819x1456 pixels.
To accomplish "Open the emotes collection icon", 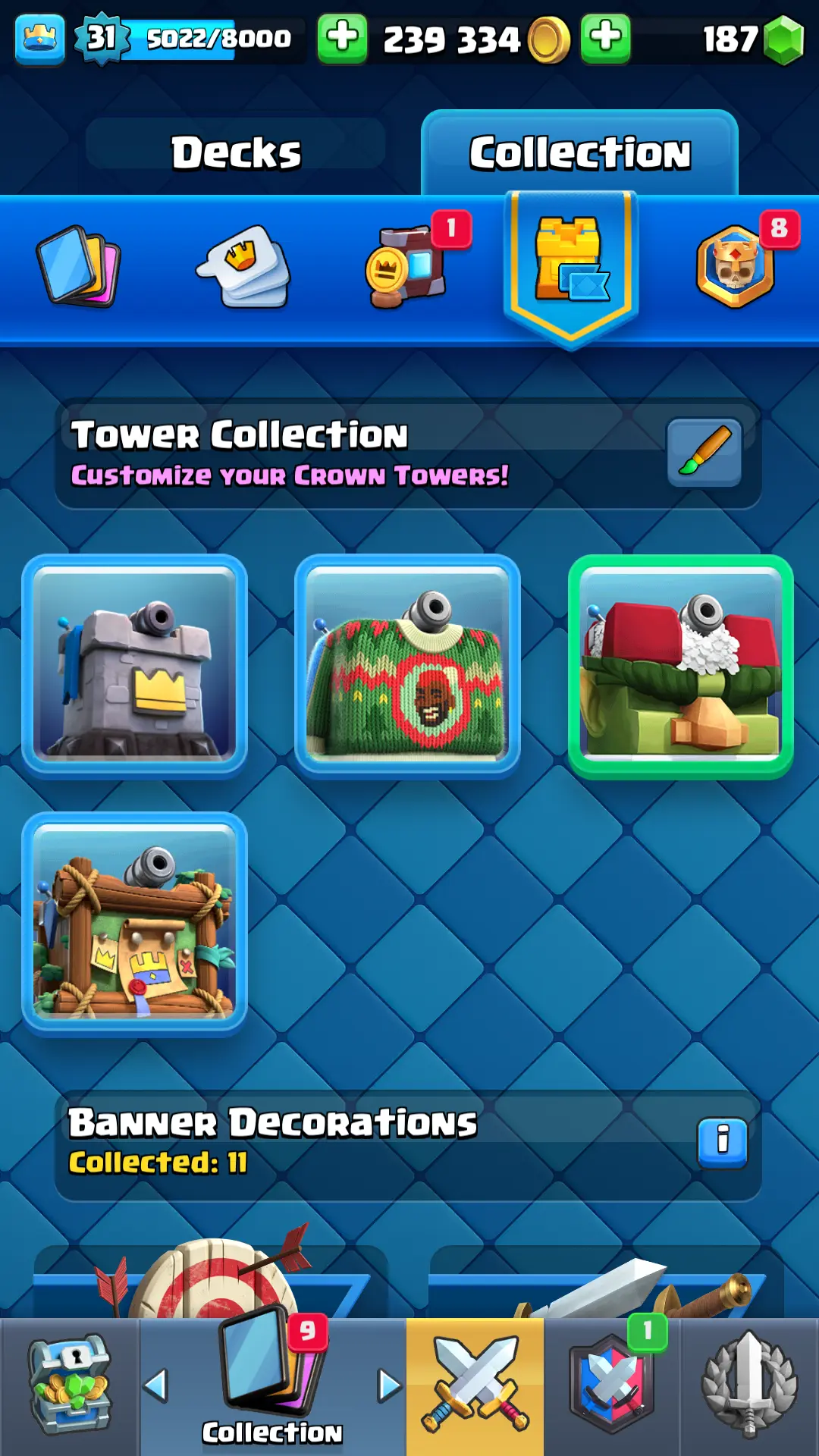I will [244, 266].
